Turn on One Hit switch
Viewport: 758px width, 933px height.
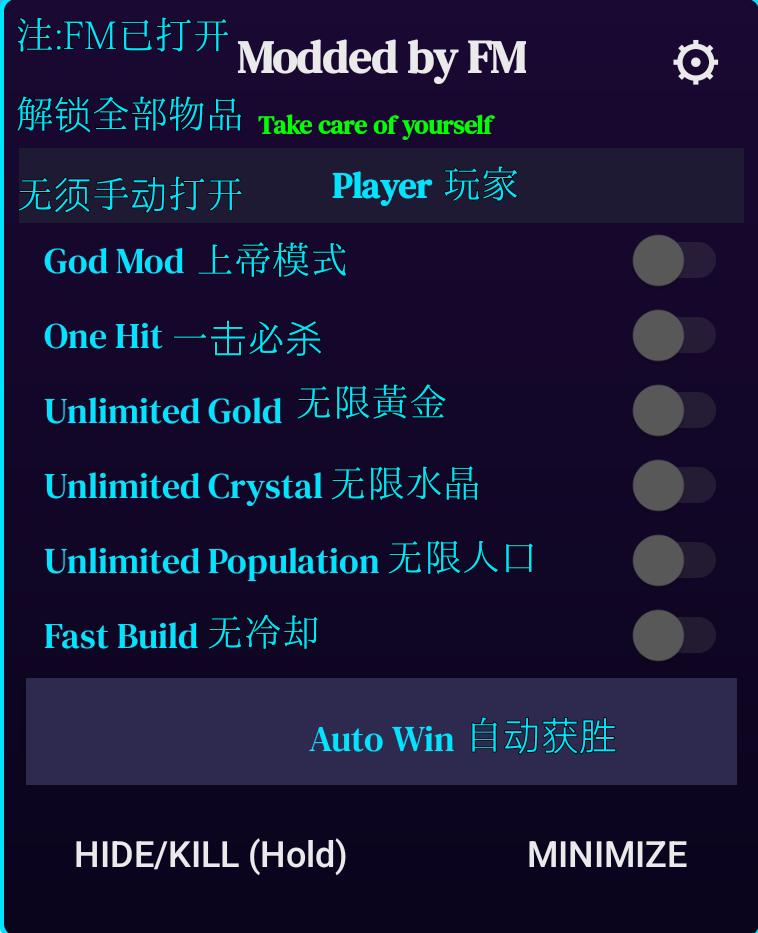tap(673, 336)
